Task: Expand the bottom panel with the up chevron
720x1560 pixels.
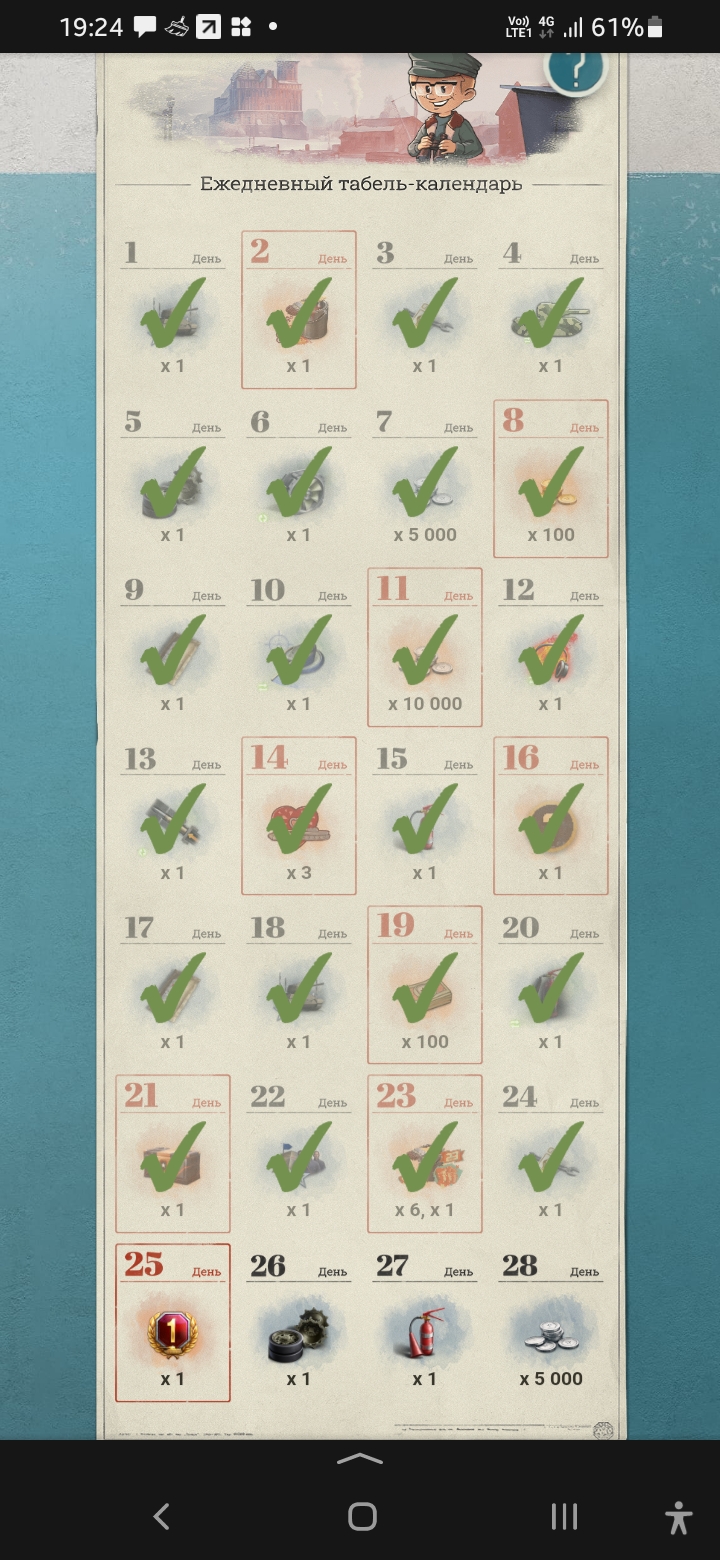Action: coord(360,1459)
